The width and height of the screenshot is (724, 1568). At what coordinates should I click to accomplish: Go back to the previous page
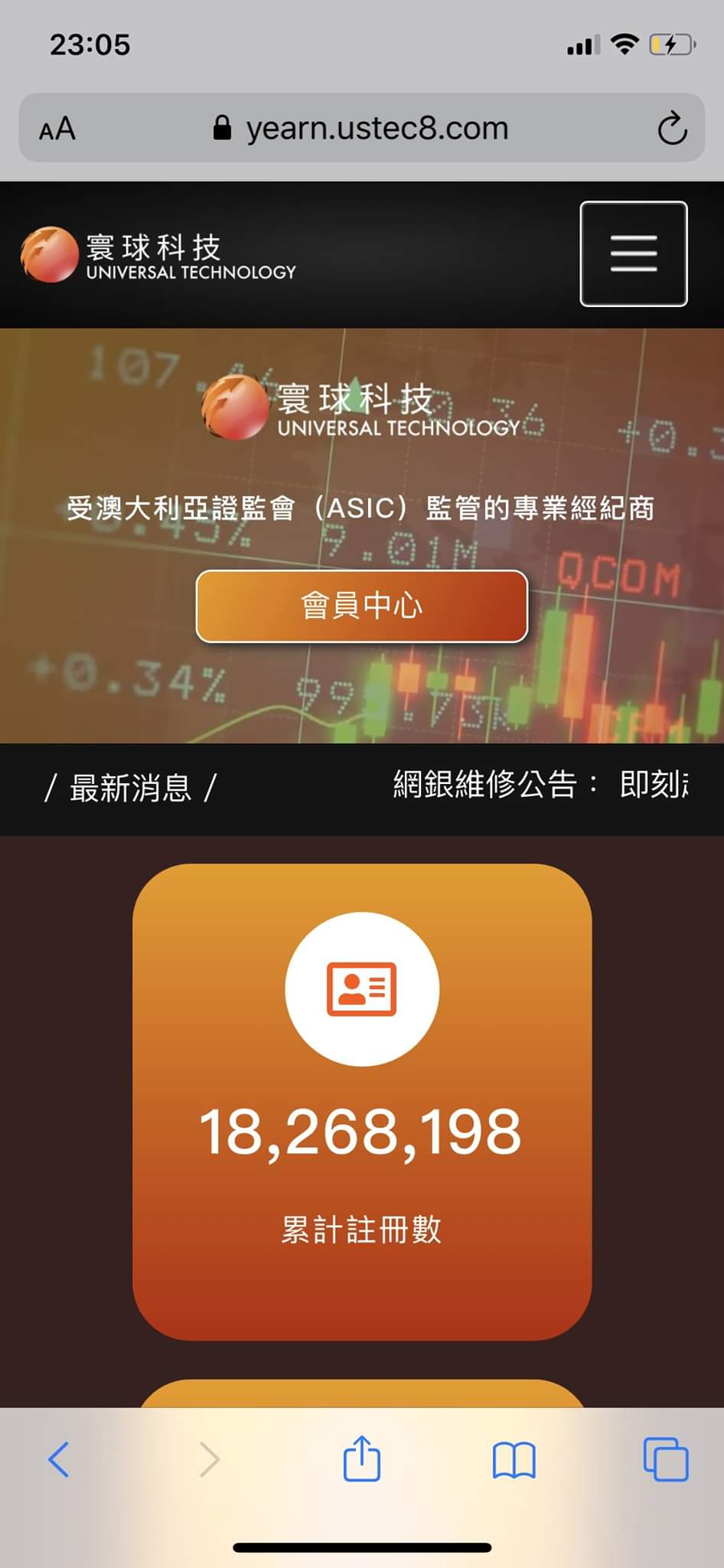point(59,1459)
